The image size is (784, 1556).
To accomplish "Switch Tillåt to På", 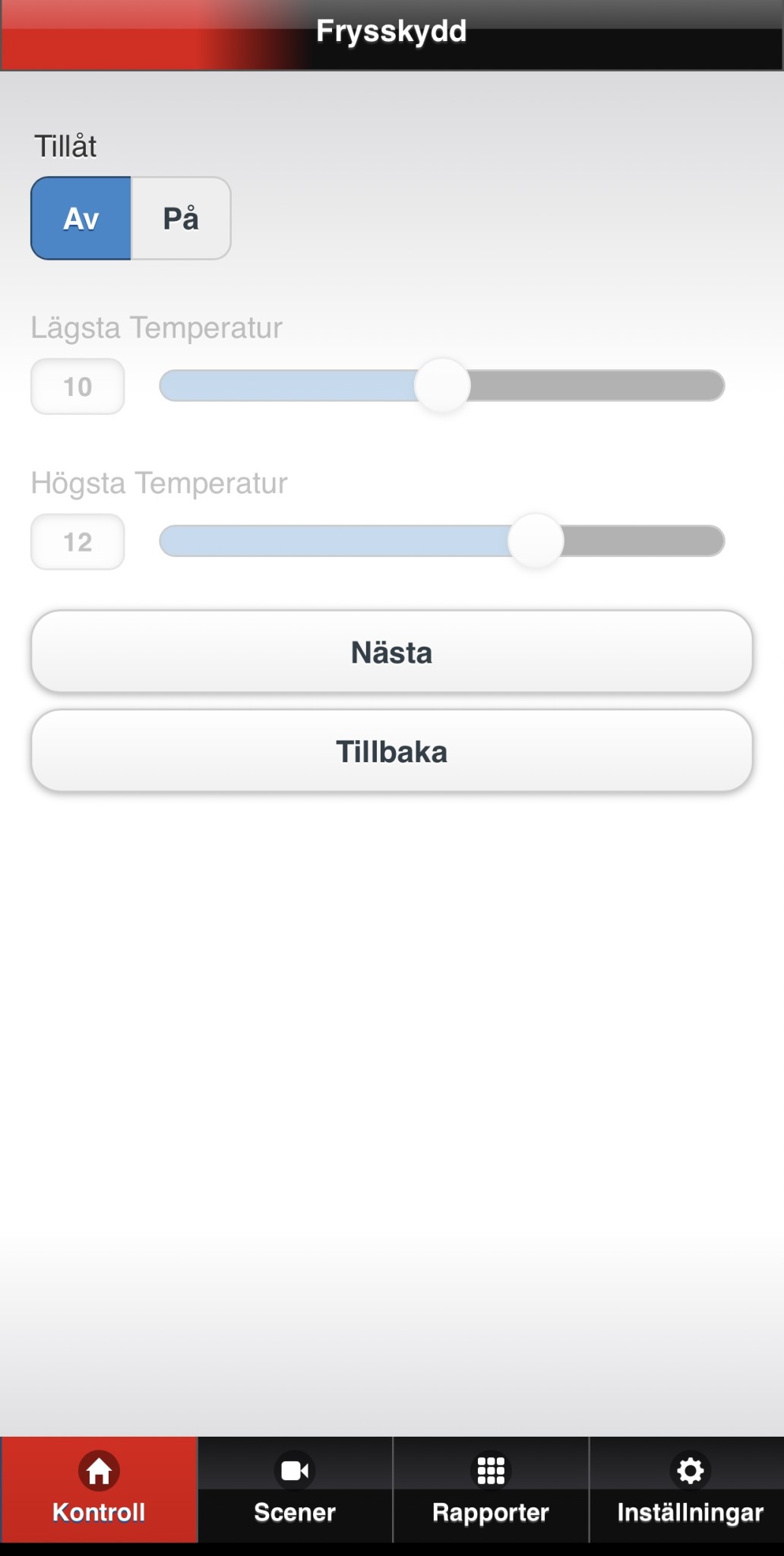I will [x=181, y=219].
